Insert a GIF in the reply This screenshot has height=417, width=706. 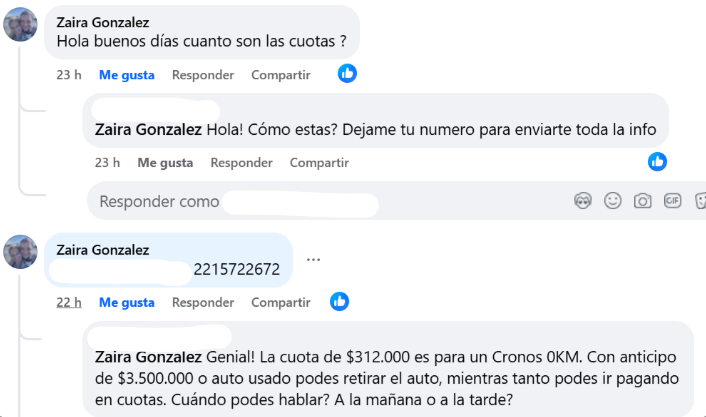pos(672,201)
